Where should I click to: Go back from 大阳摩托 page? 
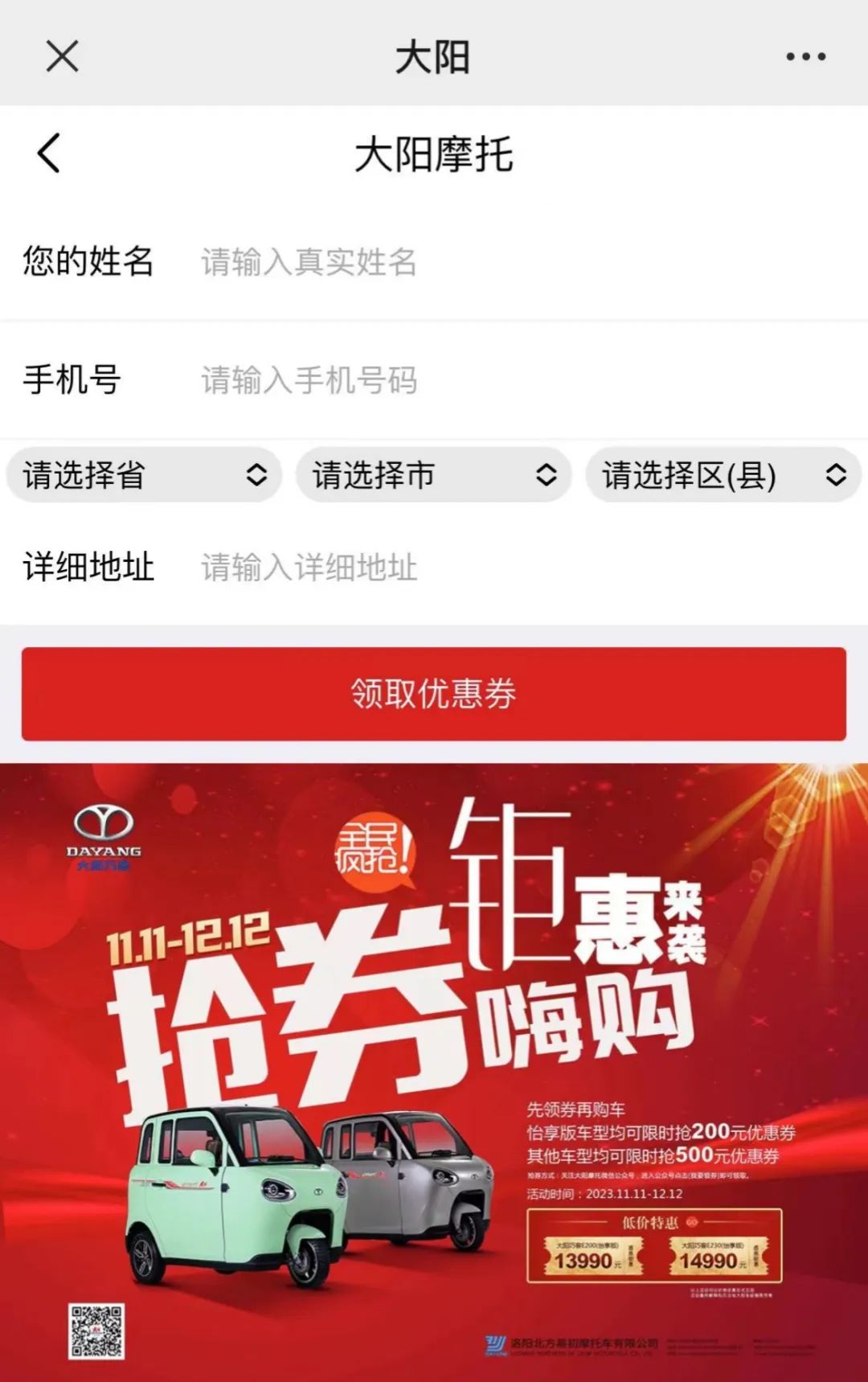pos(49,153)
